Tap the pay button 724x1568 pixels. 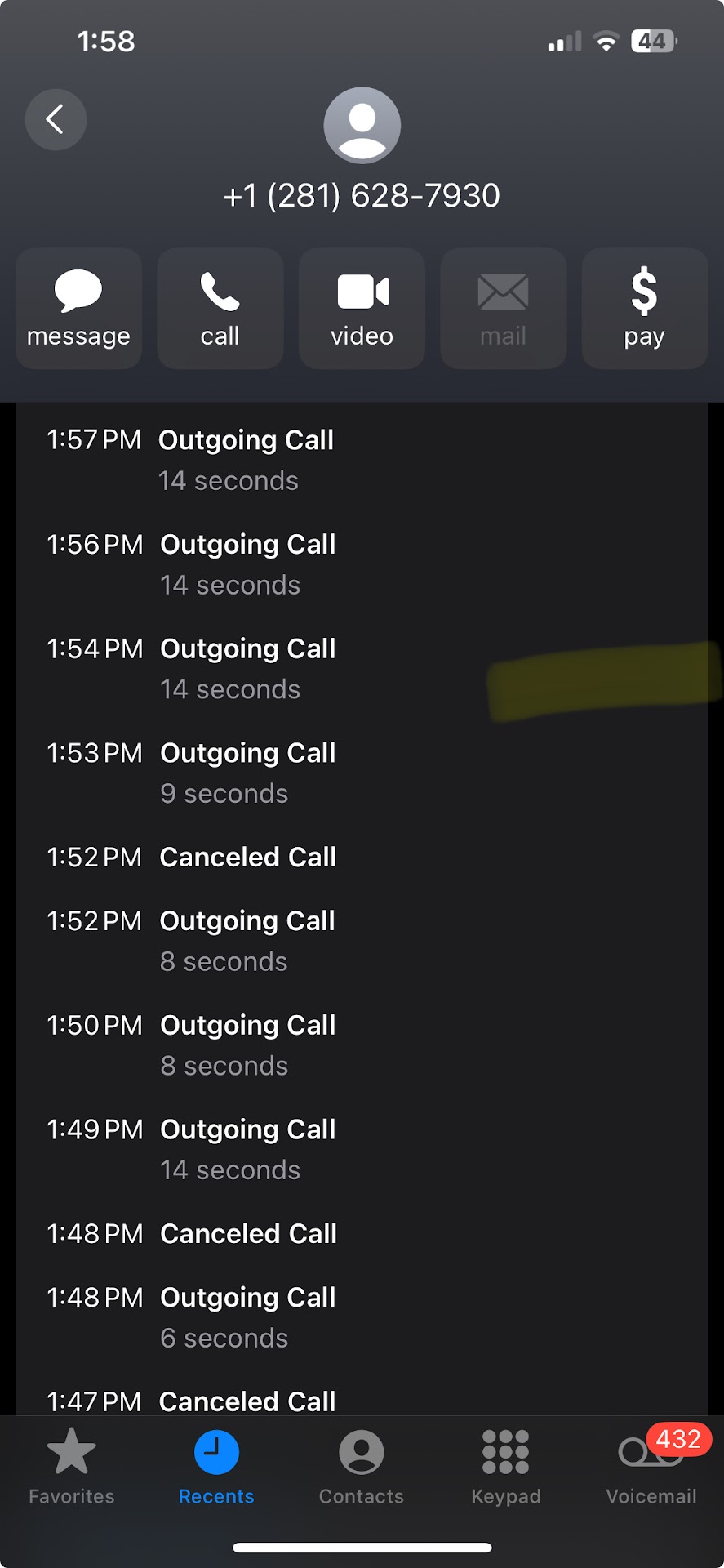[x=644, y=309]
